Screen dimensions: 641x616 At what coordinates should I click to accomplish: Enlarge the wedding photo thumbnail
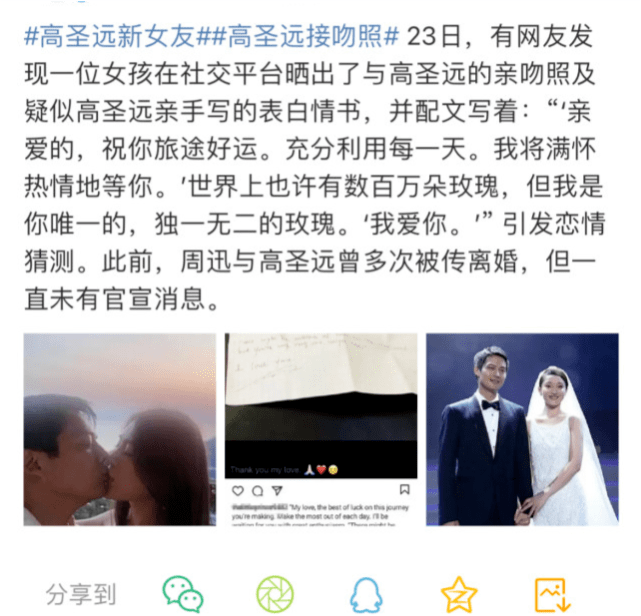tap(521, 430)
